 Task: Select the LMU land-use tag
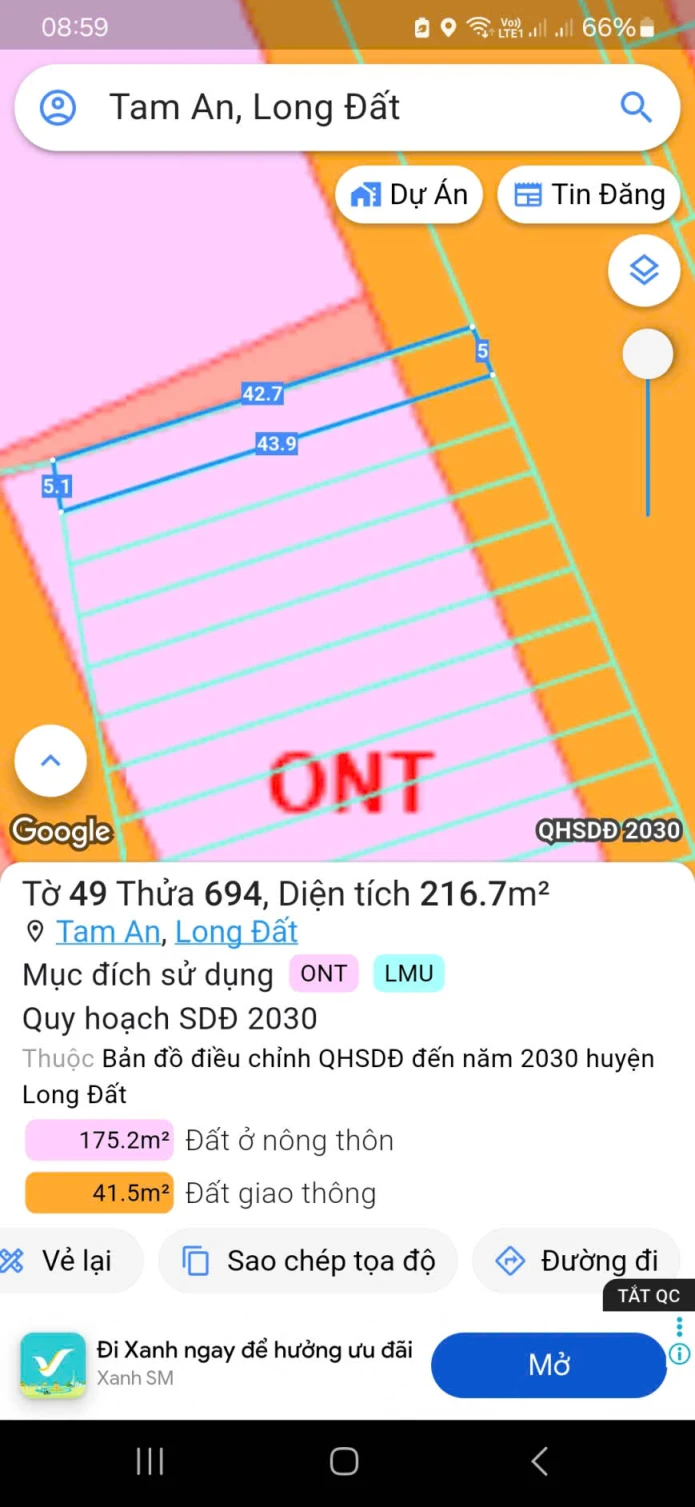(408, 974)
